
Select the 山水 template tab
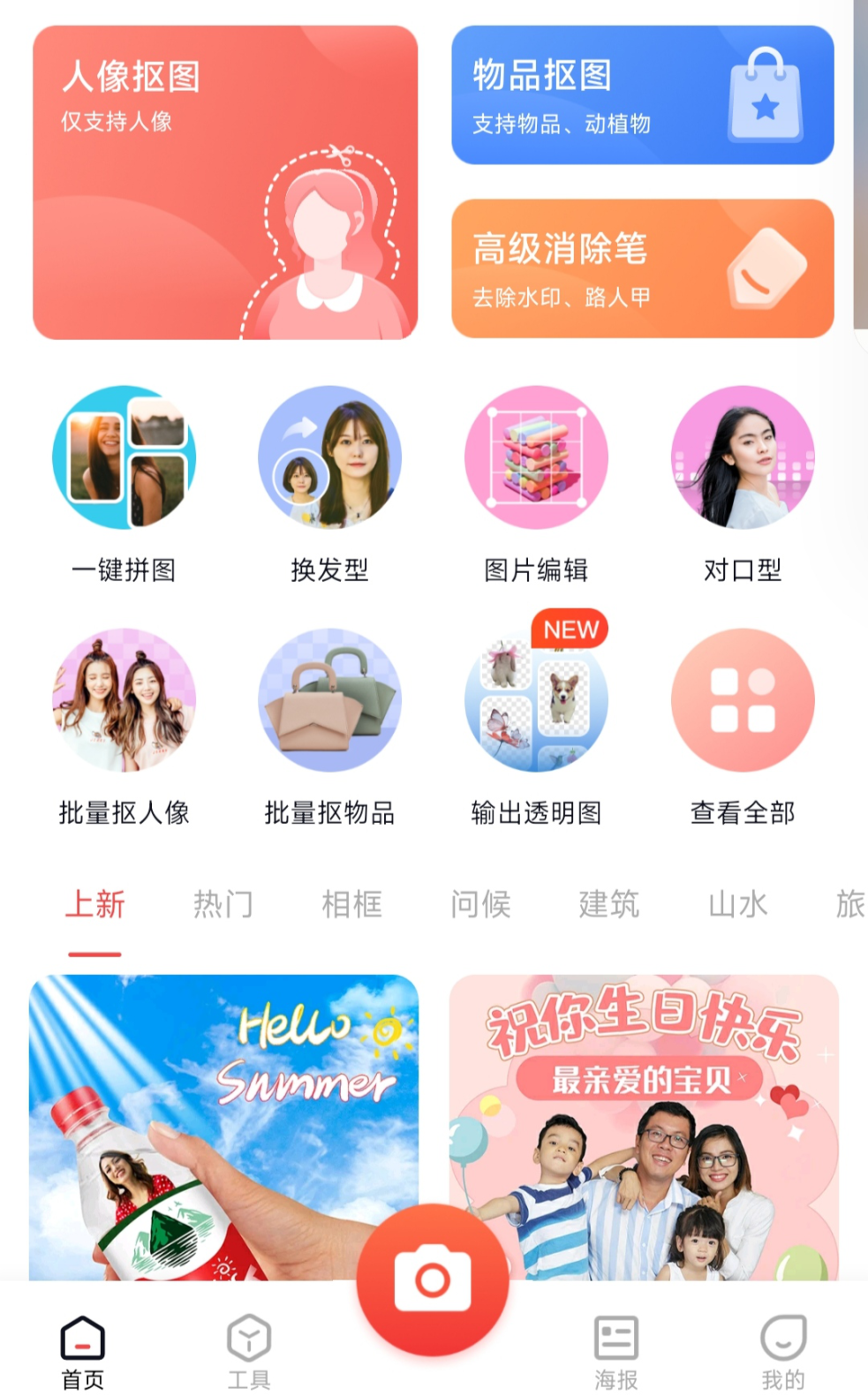pos(737,904)
